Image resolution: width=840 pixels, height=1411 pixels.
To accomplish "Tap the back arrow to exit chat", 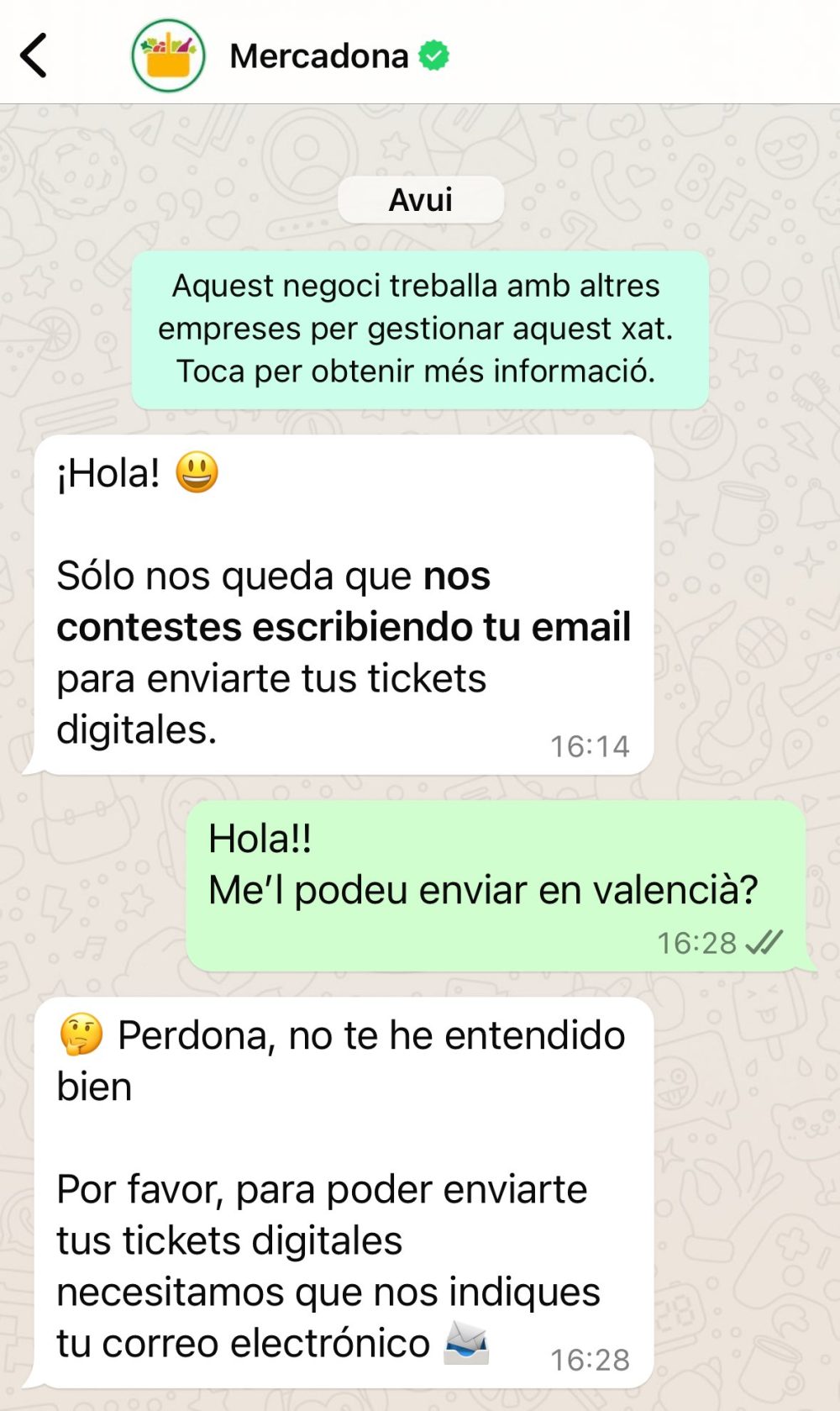I will [34, 55].
